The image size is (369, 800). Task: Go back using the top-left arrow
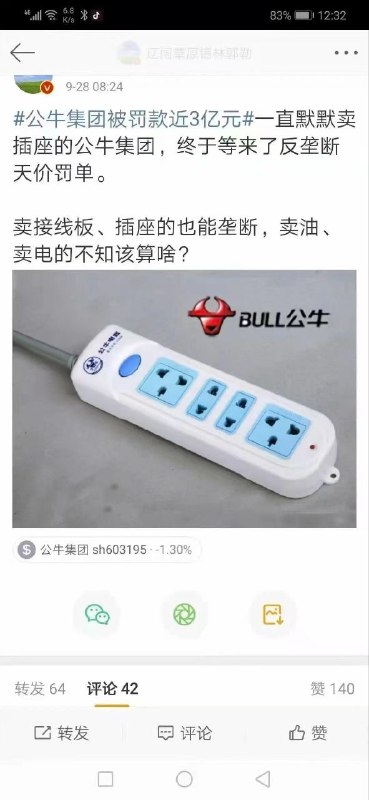pyautogui.click(x=22, y=53)
